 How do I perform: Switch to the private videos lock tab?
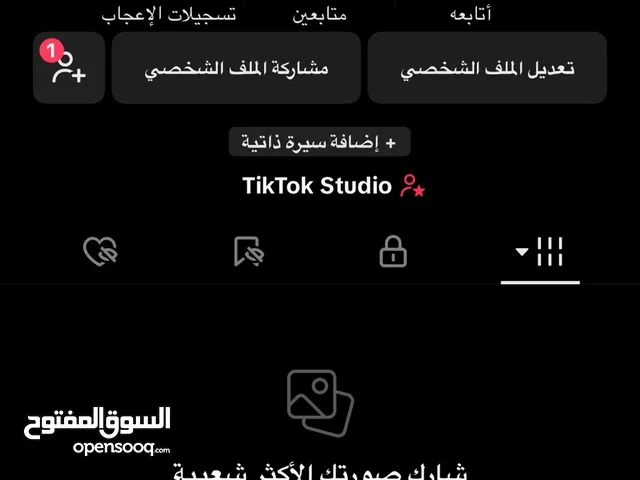tap(393, 252)
